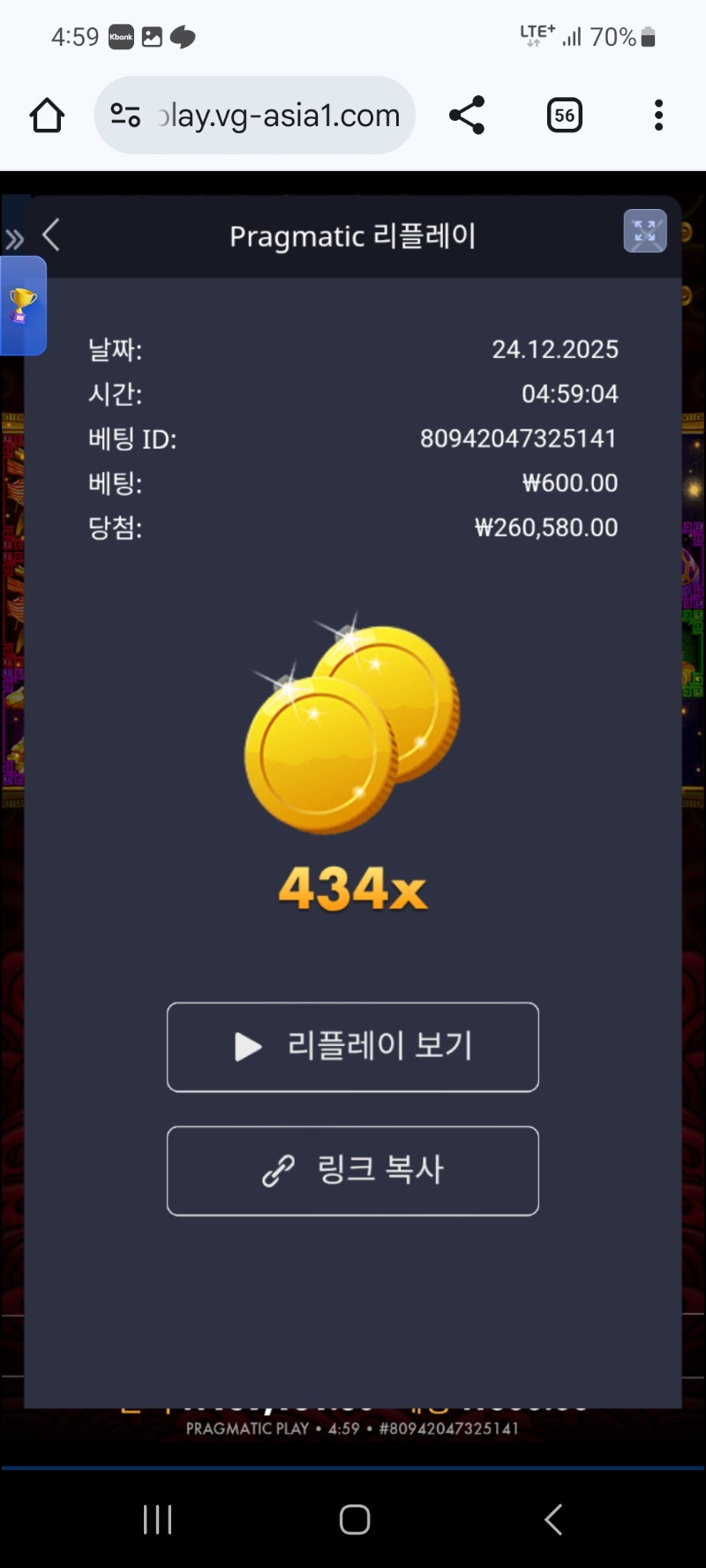This screenshot has width=706, height=1568.
Task: Open browser home page
Action: pyautogui.click(x=47, y=116)
